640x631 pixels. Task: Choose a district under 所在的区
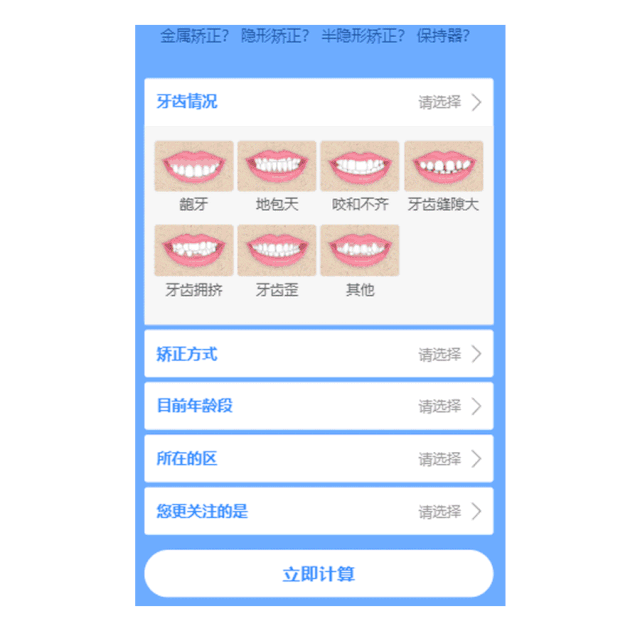[x=318, y=459]
